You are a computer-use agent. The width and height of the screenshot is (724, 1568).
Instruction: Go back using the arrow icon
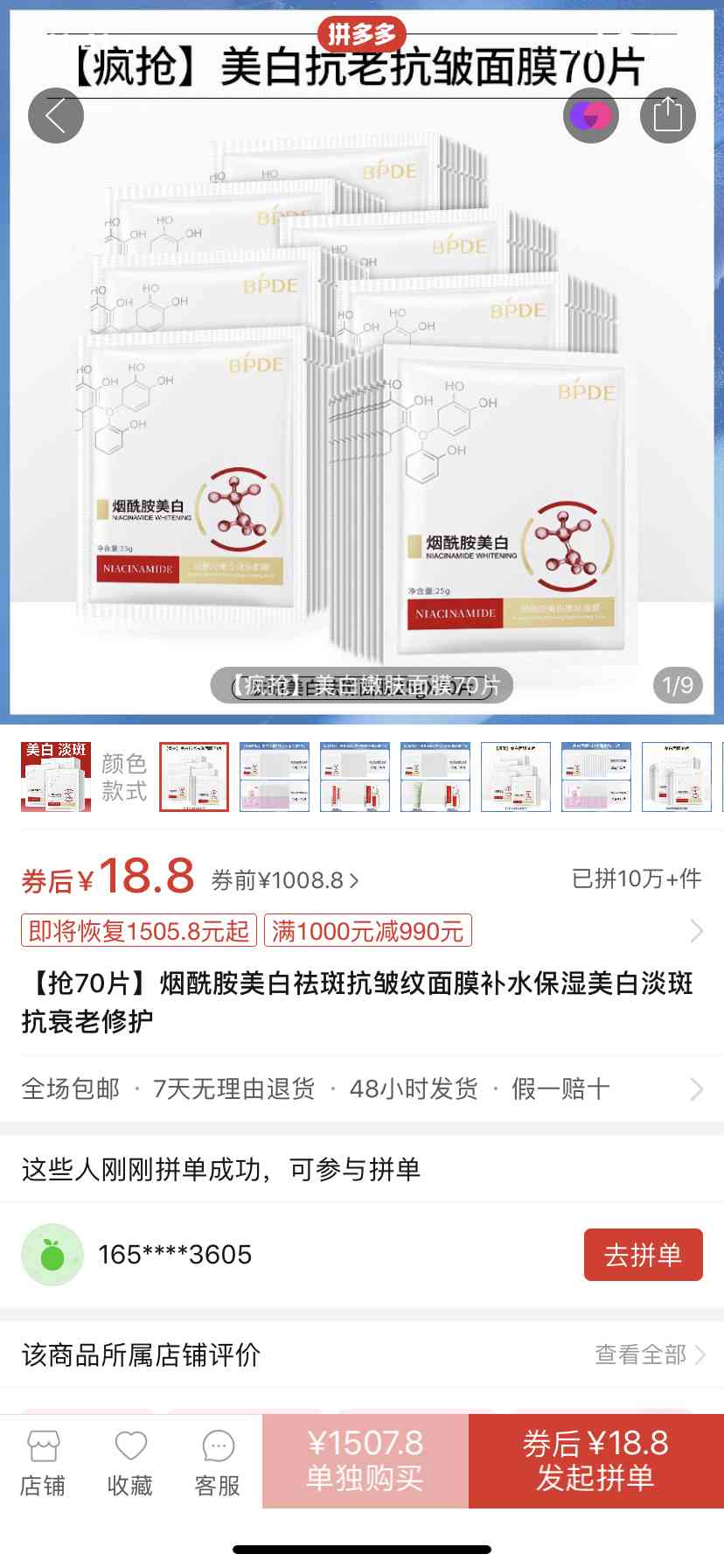(x=56, y=115)
